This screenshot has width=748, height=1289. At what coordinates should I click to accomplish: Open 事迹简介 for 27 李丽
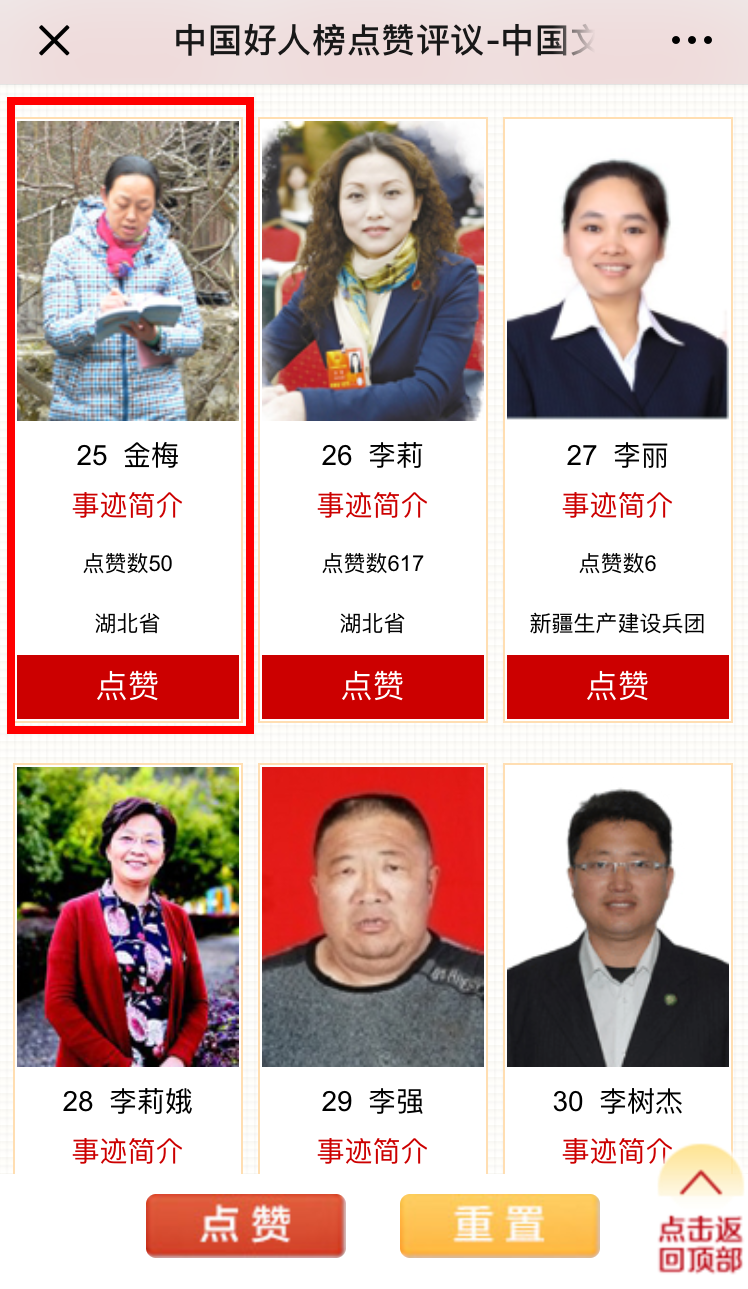tap(617, 505)
